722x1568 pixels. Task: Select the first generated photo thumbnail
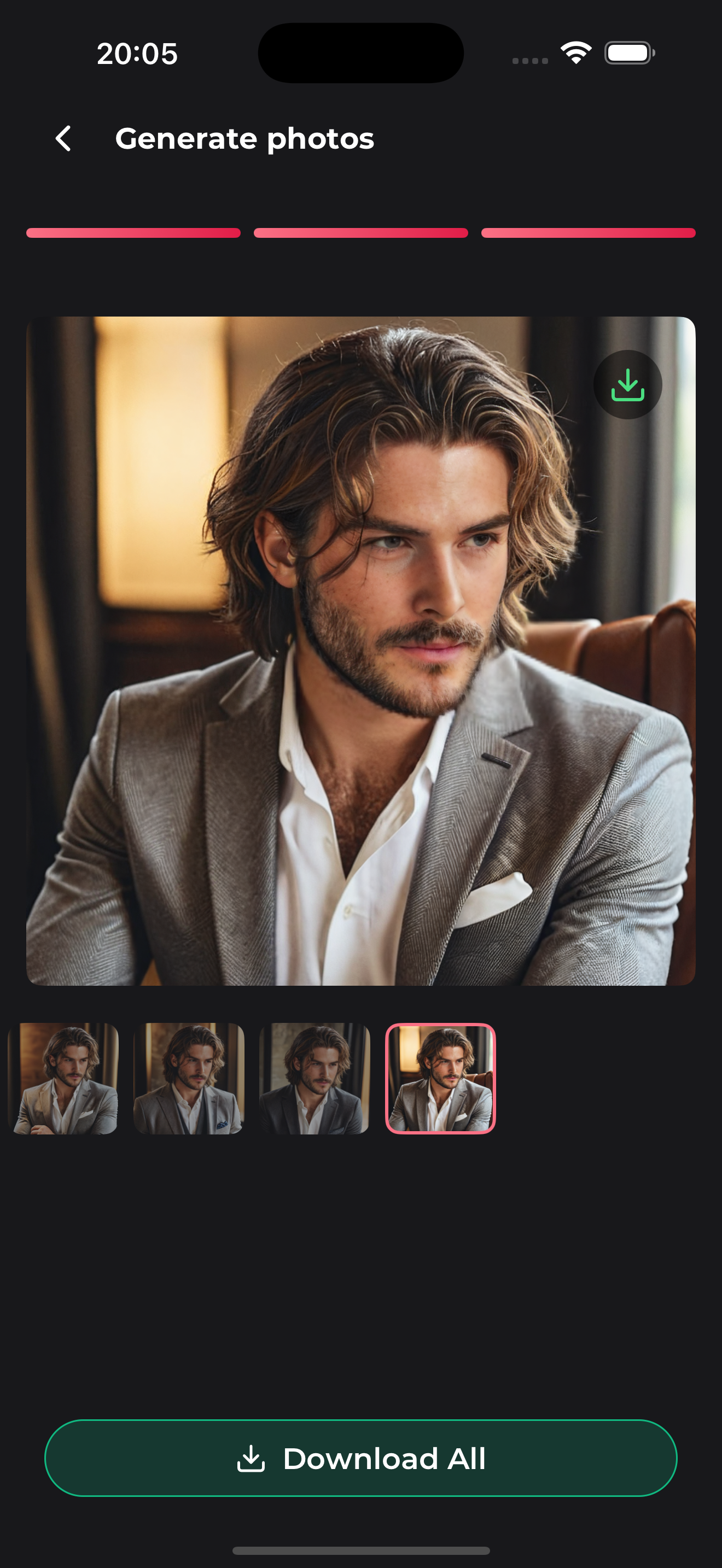[x=63, y=1078]
